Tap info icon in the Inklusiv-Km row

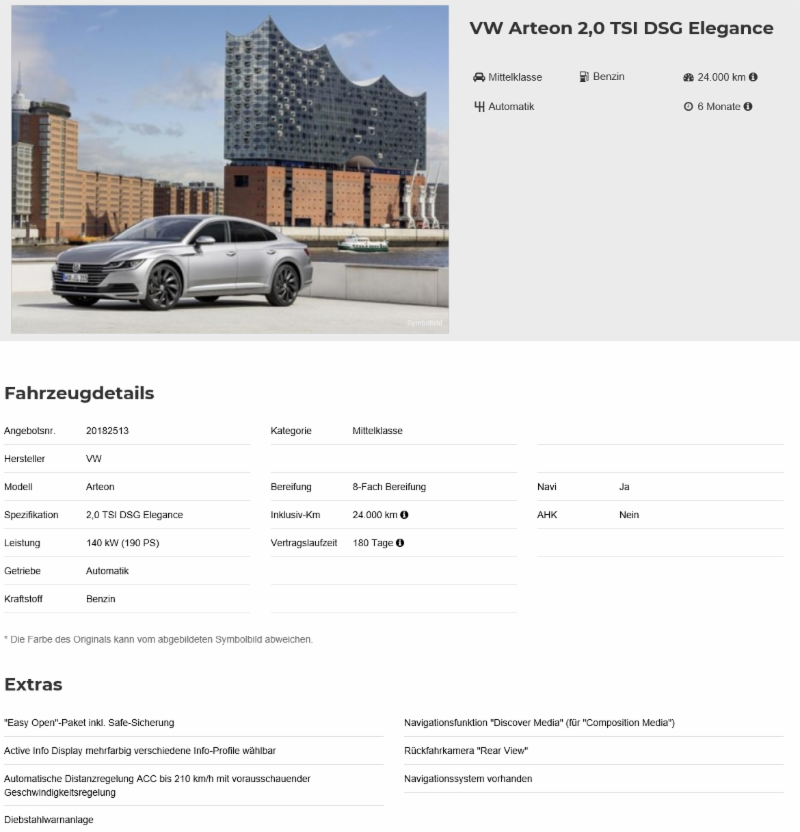405,515
